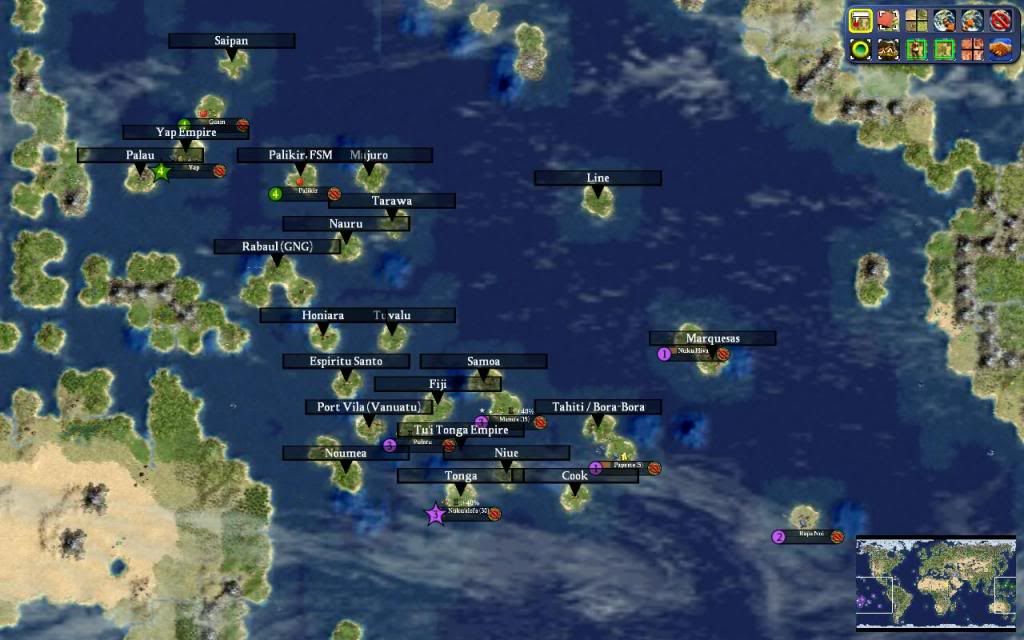Screen dimensions: 1024x640
Task: Tap the first globe icon in toolbar
Action: pyautogui.click(x=944, y=20)
